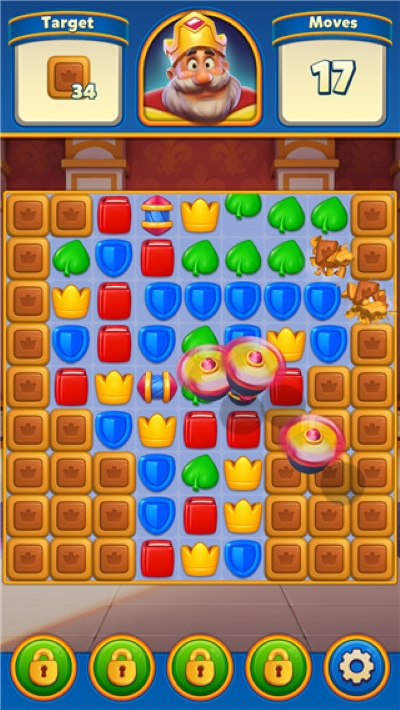Image resolution: width=400 pixels, height=710 pixels.
Task: Activate the vertical rocket next to the yellow crown
Action: (x=157, y=215)
